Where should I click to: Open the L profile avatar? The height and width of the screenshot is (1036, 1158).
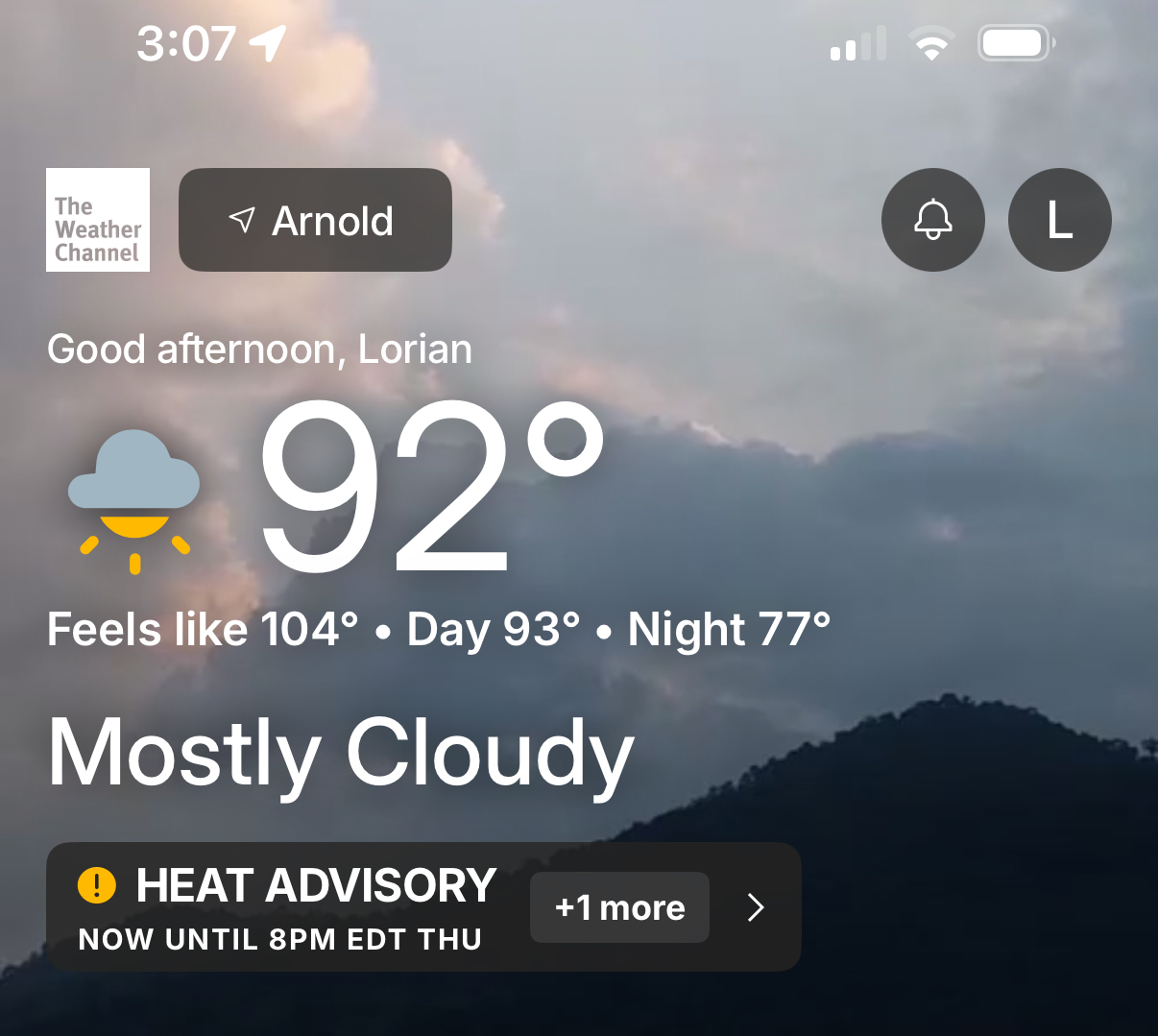1059,220
